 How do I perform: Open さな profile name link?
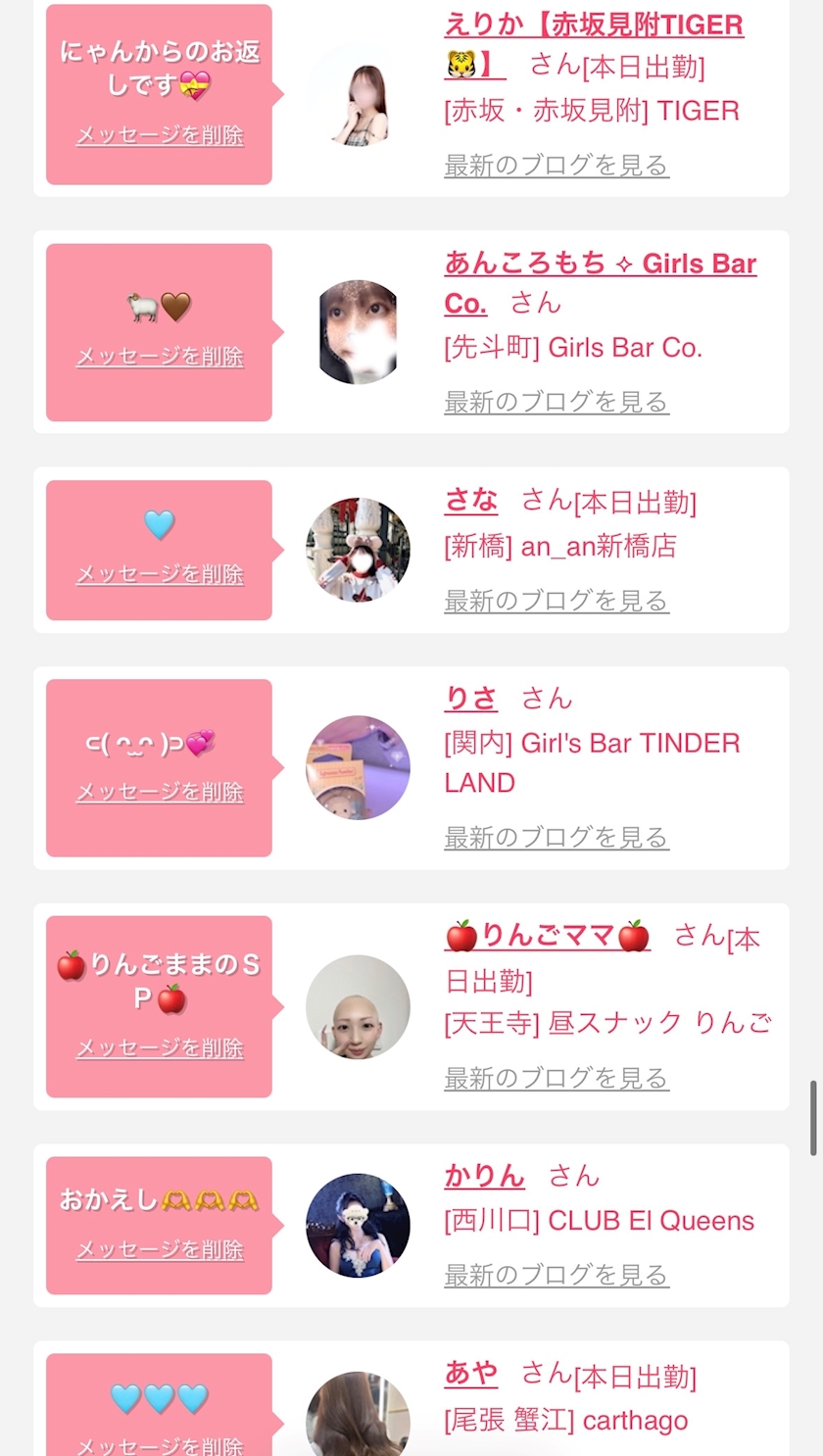[471, 502]
